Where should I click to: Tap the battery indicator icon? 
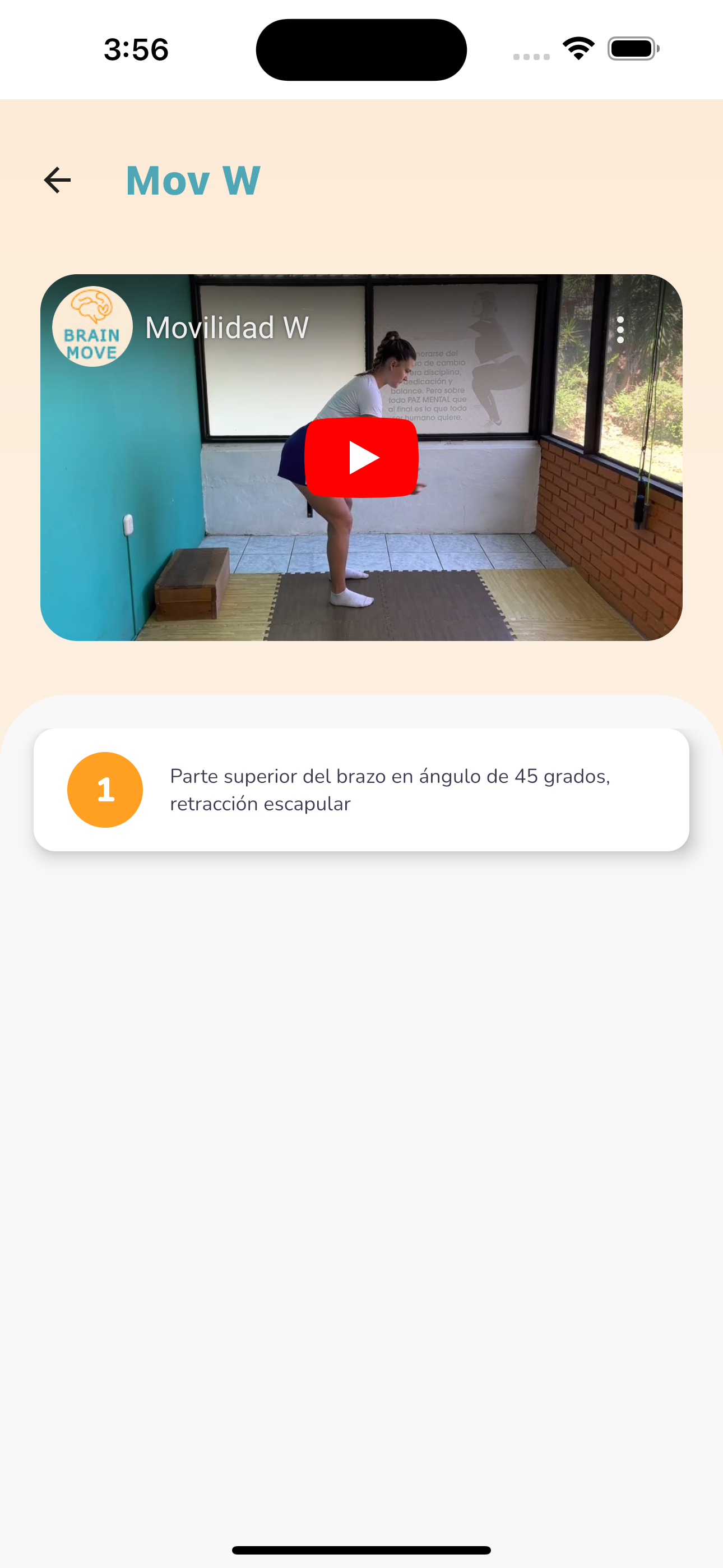coord(631,48)
